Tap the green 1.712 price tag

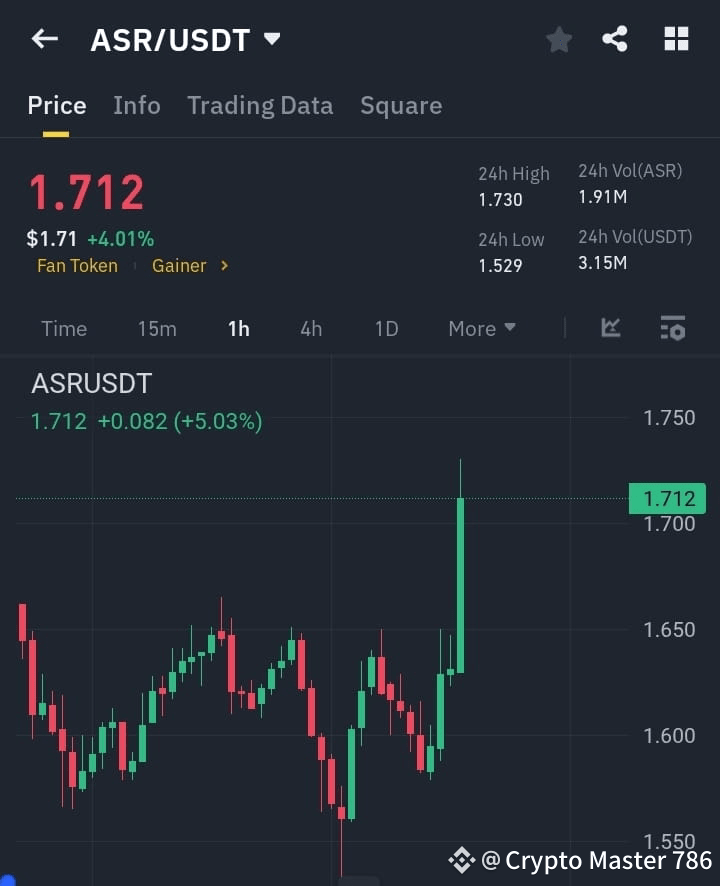click(666, 498)
